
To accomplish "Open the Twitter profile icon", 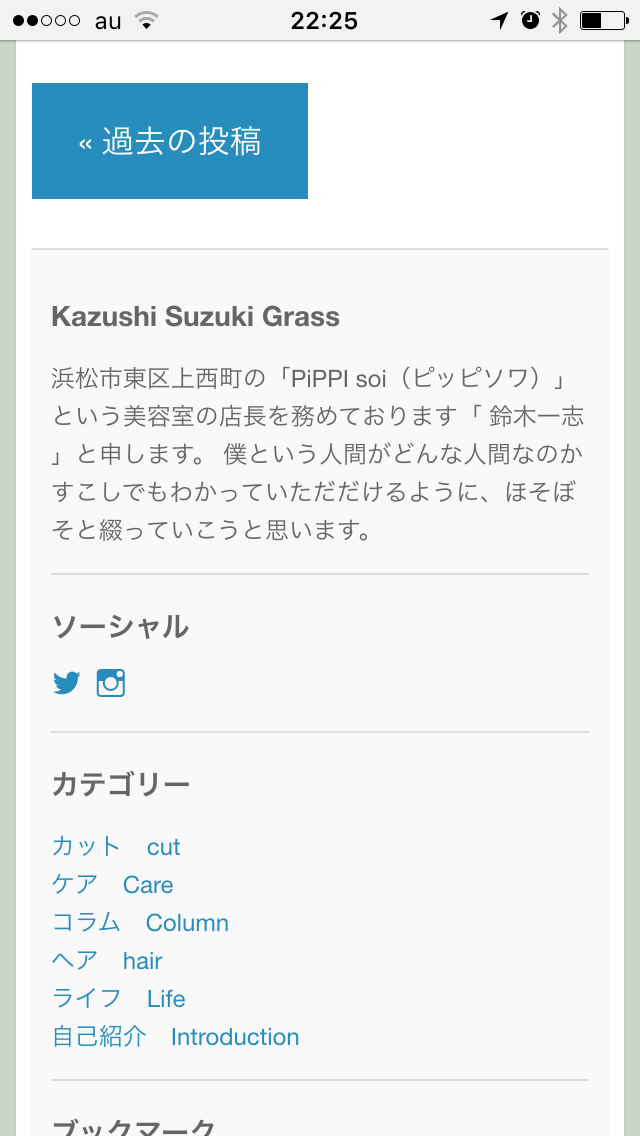I will pyautogui.click(x=67, y=684).
